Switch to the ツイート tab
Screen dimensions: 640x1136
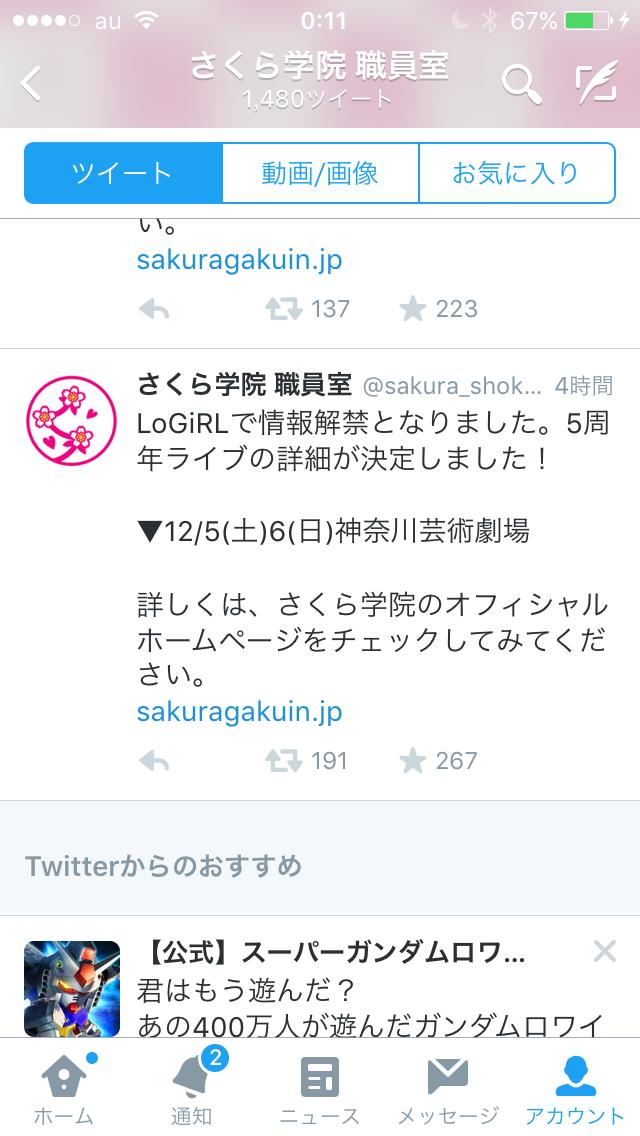122,173
